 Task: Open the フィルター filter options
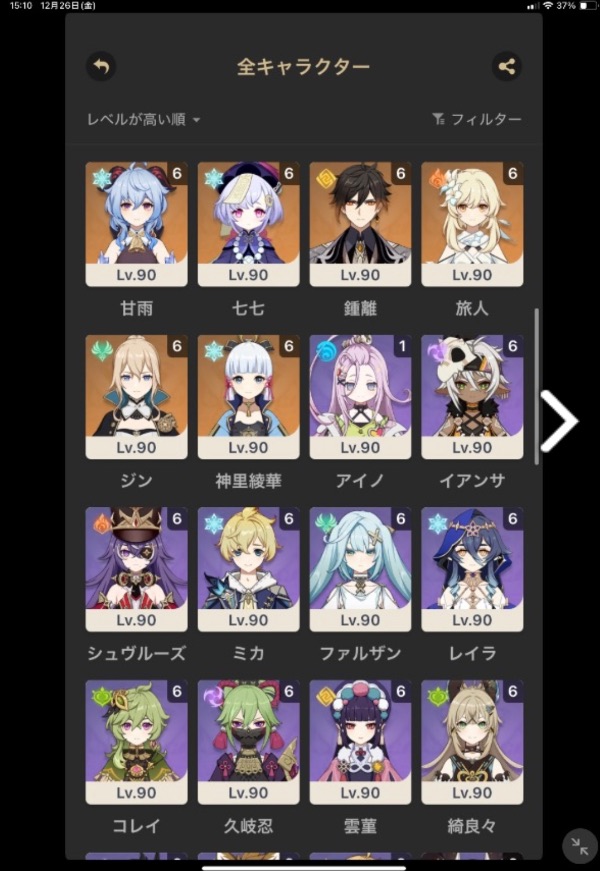477,119
